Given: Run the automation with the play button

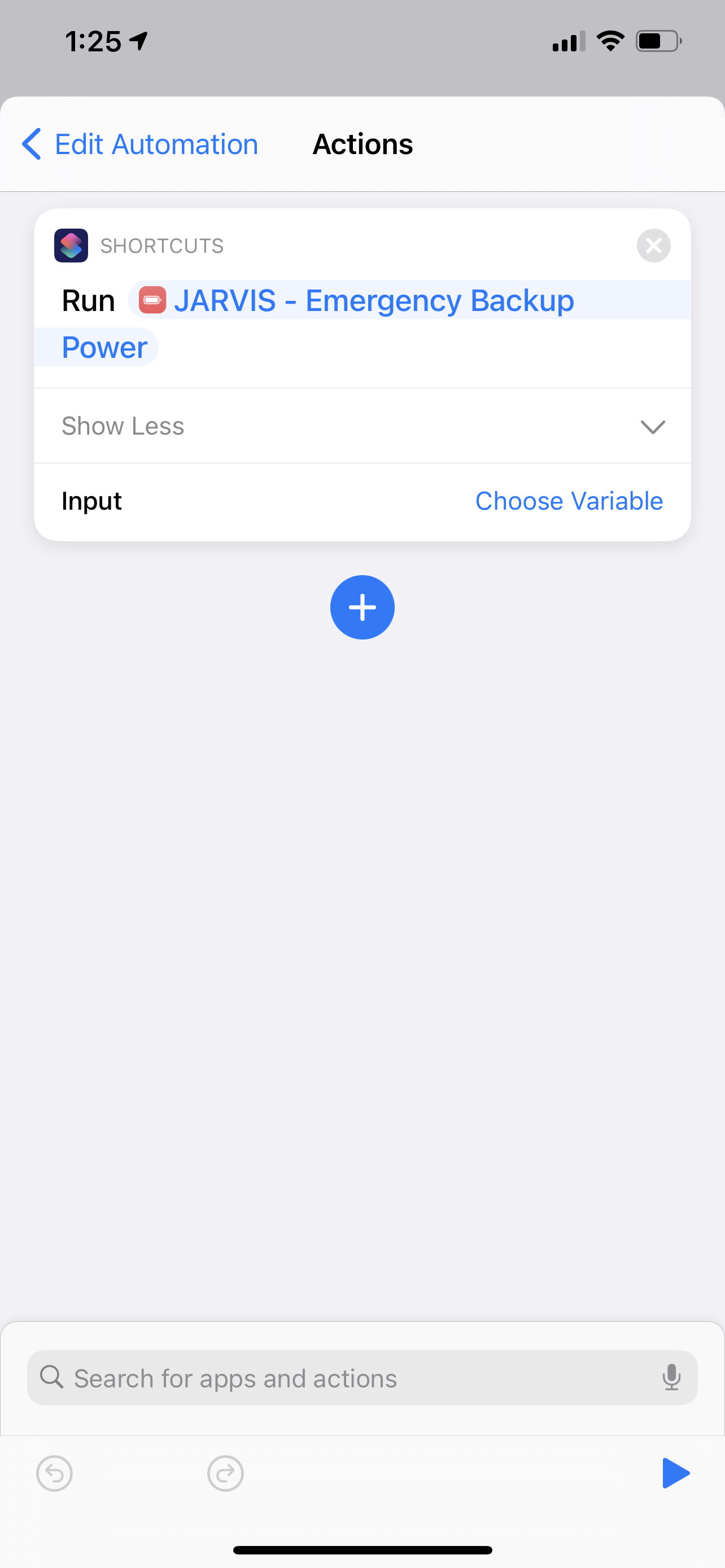Looking at the screenshot, I should (x=675, y=1474).
